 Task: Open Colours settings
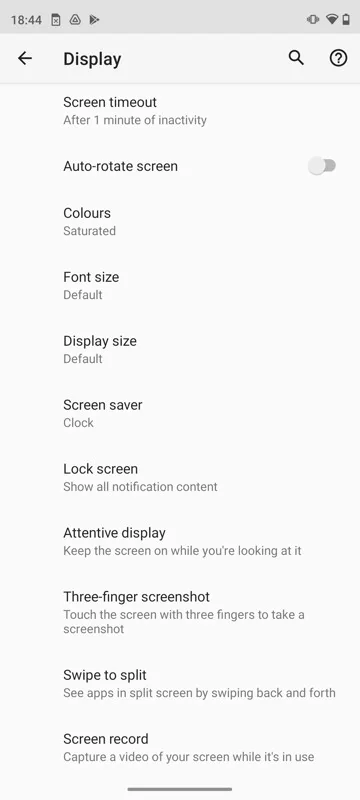coord(180,221)
